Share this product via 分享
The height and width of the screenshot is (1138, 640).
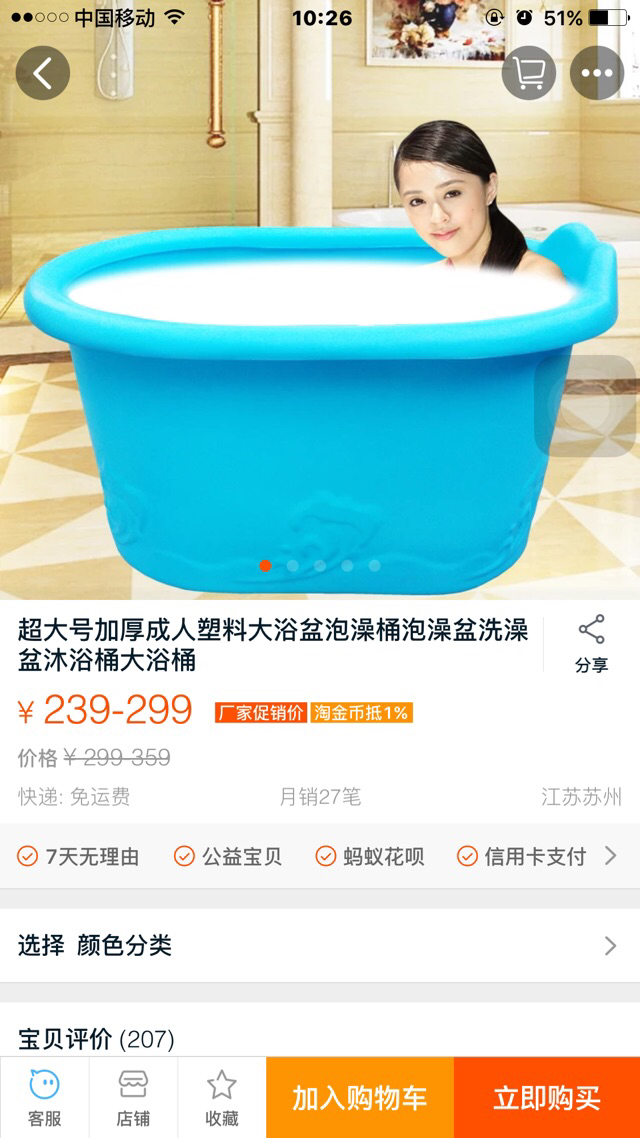click(591, 645)
